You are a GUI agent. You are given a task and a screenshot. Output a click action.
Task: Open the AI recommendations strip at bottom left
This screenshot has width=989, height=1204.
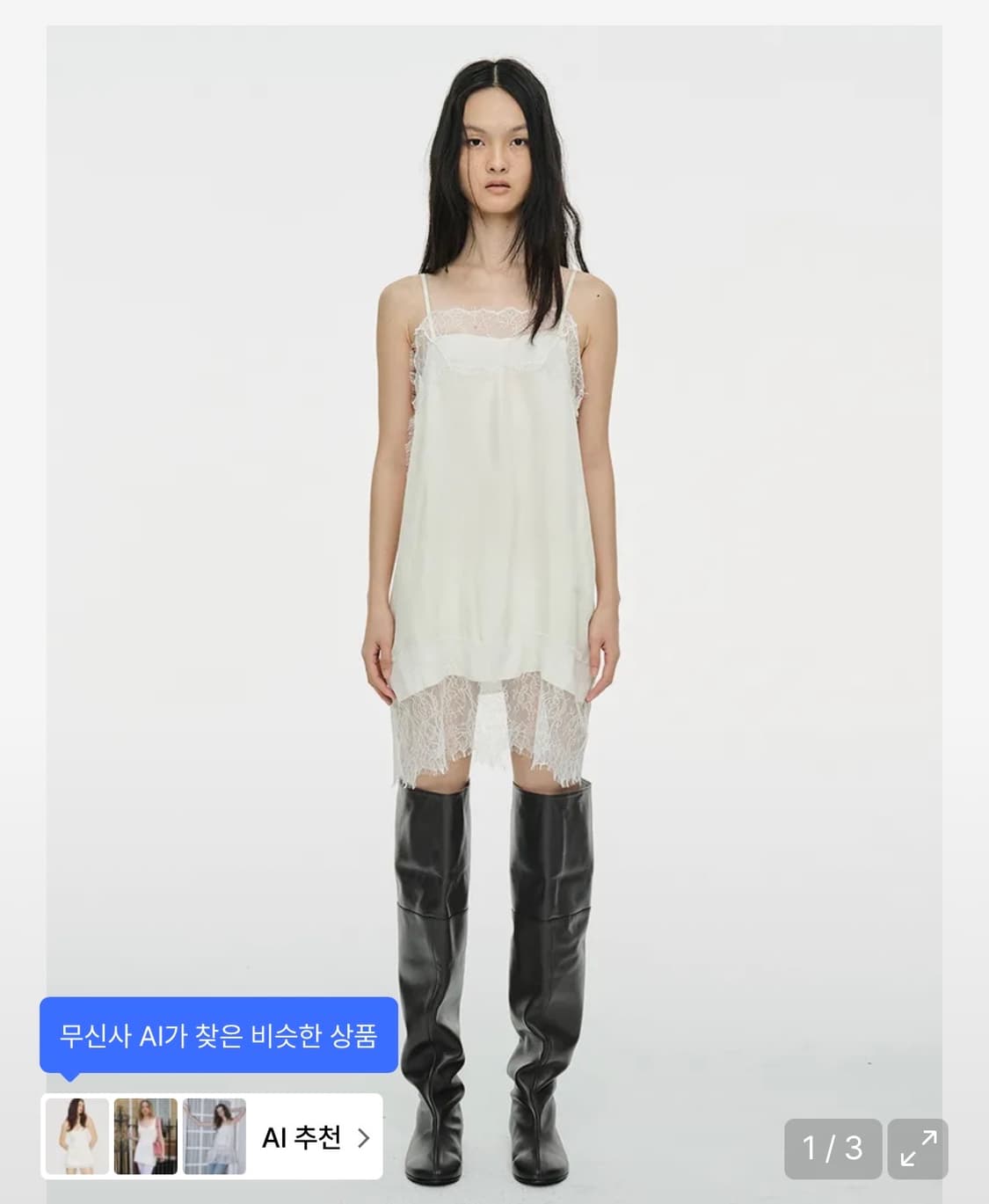(x=215, y=1137)
